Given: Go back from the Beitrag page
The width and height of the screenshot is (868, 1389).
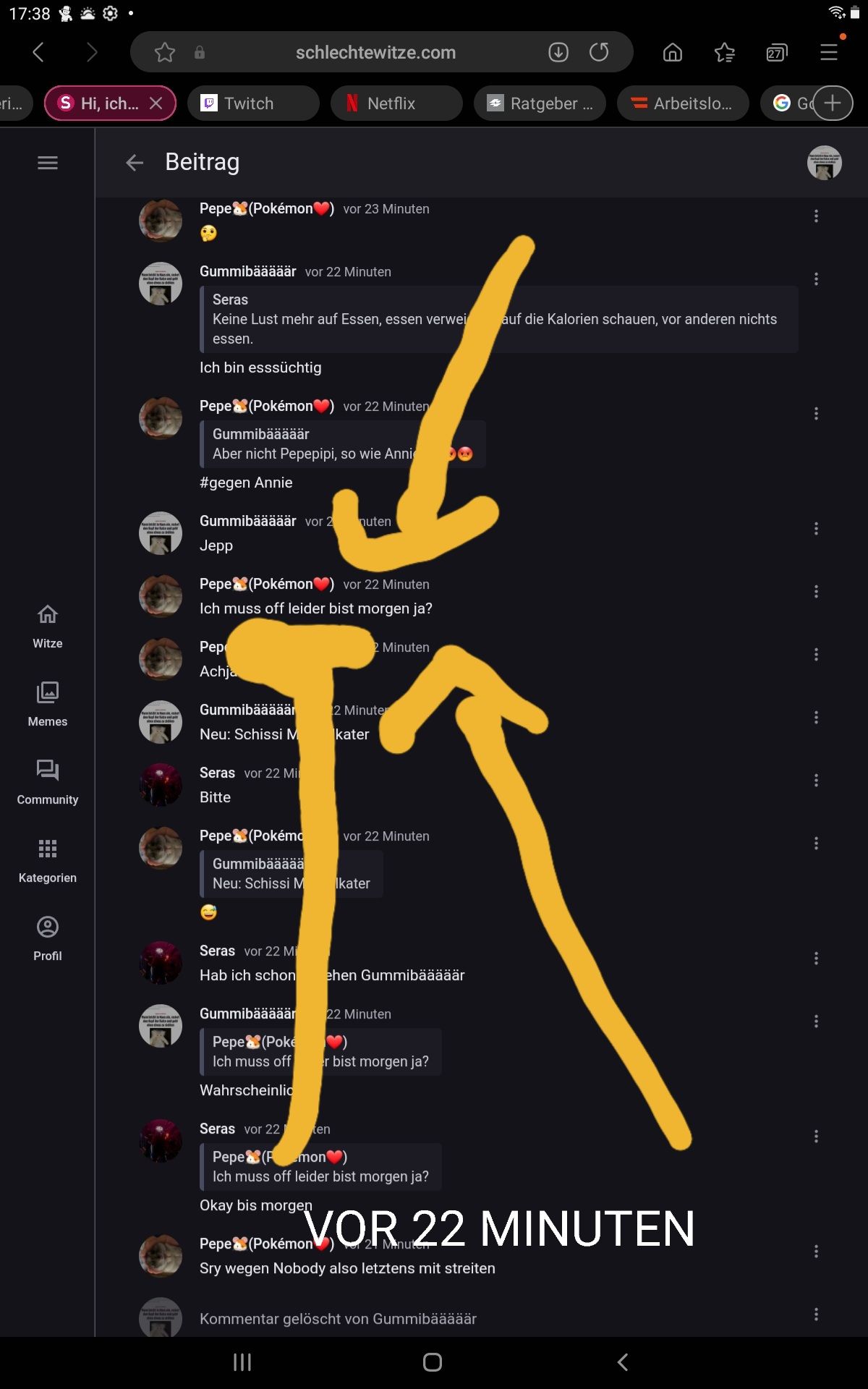Looking at the screenshot, I should click(135, 163).
